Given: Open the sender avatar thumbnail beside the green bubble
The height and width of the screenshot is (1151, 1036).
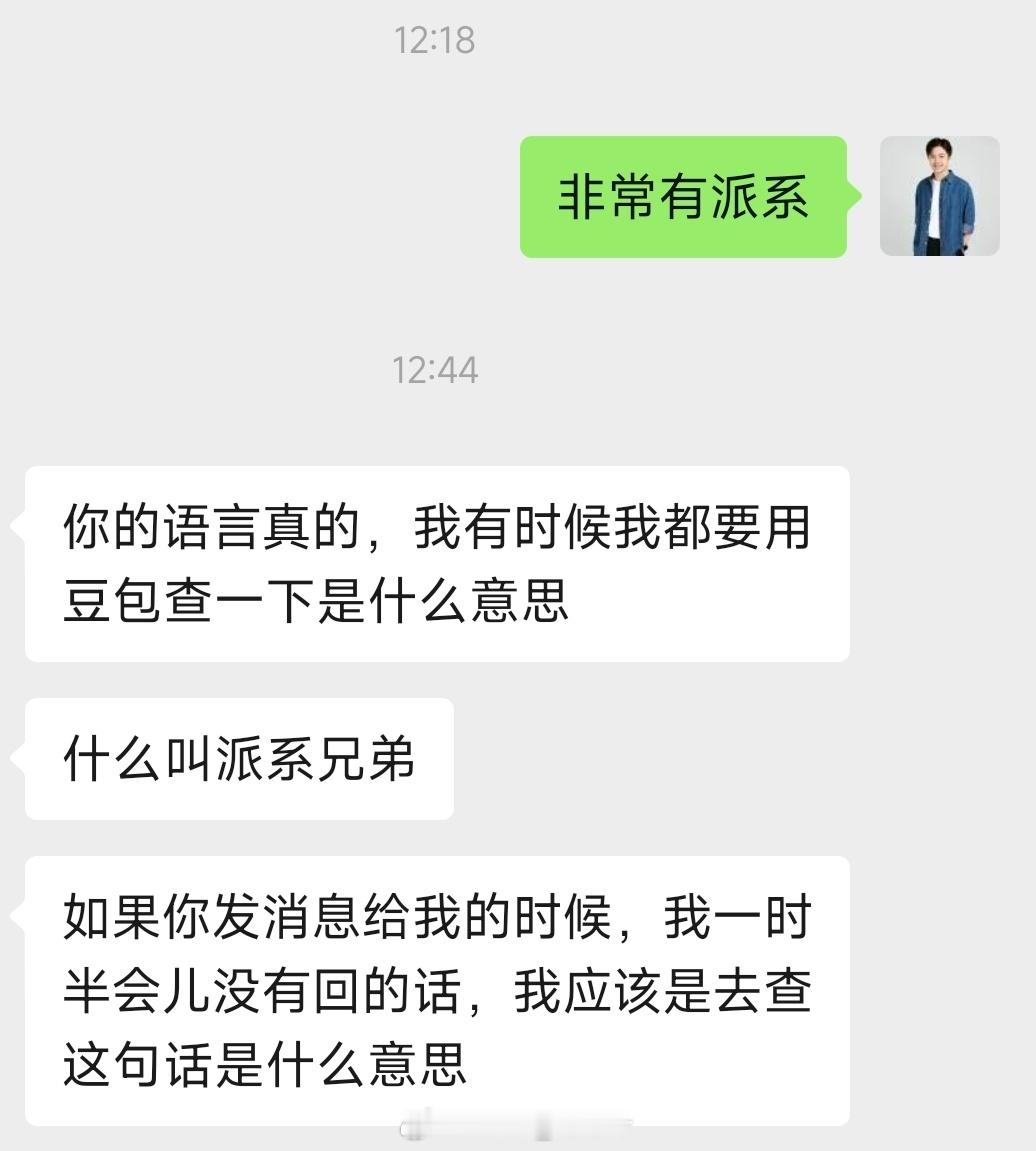Looking at the screenshot, I should coord(938,196).
